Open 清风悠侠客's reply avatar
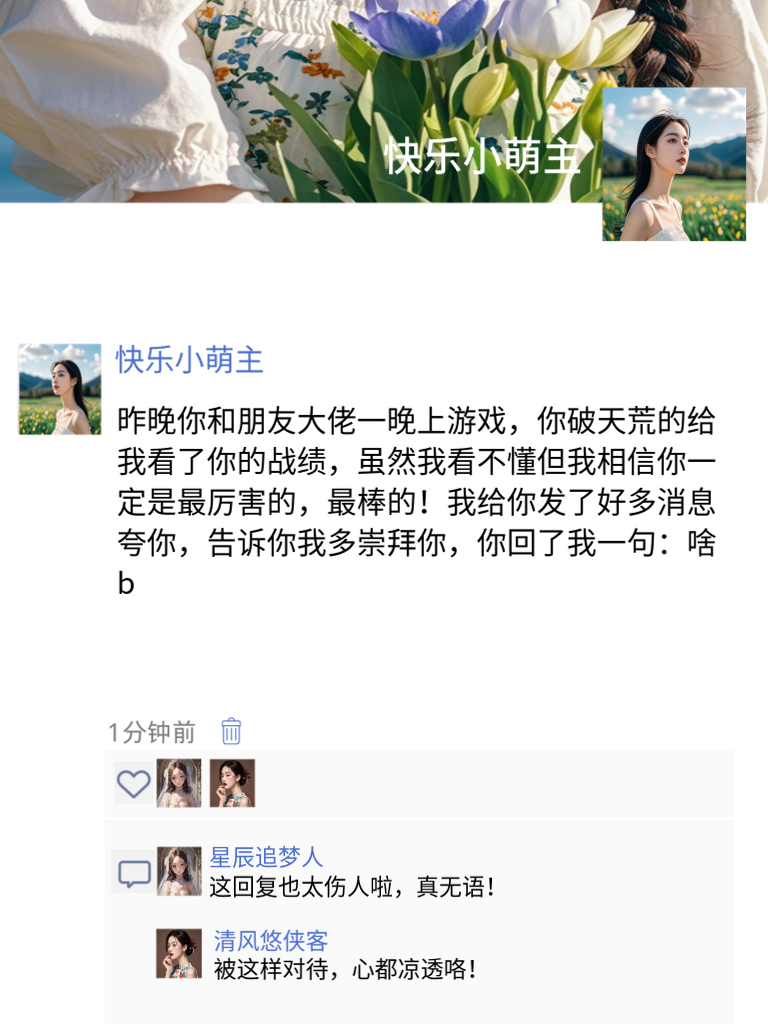The width and height of the screenshot is (768, 1024). click(x=178, y=946)
